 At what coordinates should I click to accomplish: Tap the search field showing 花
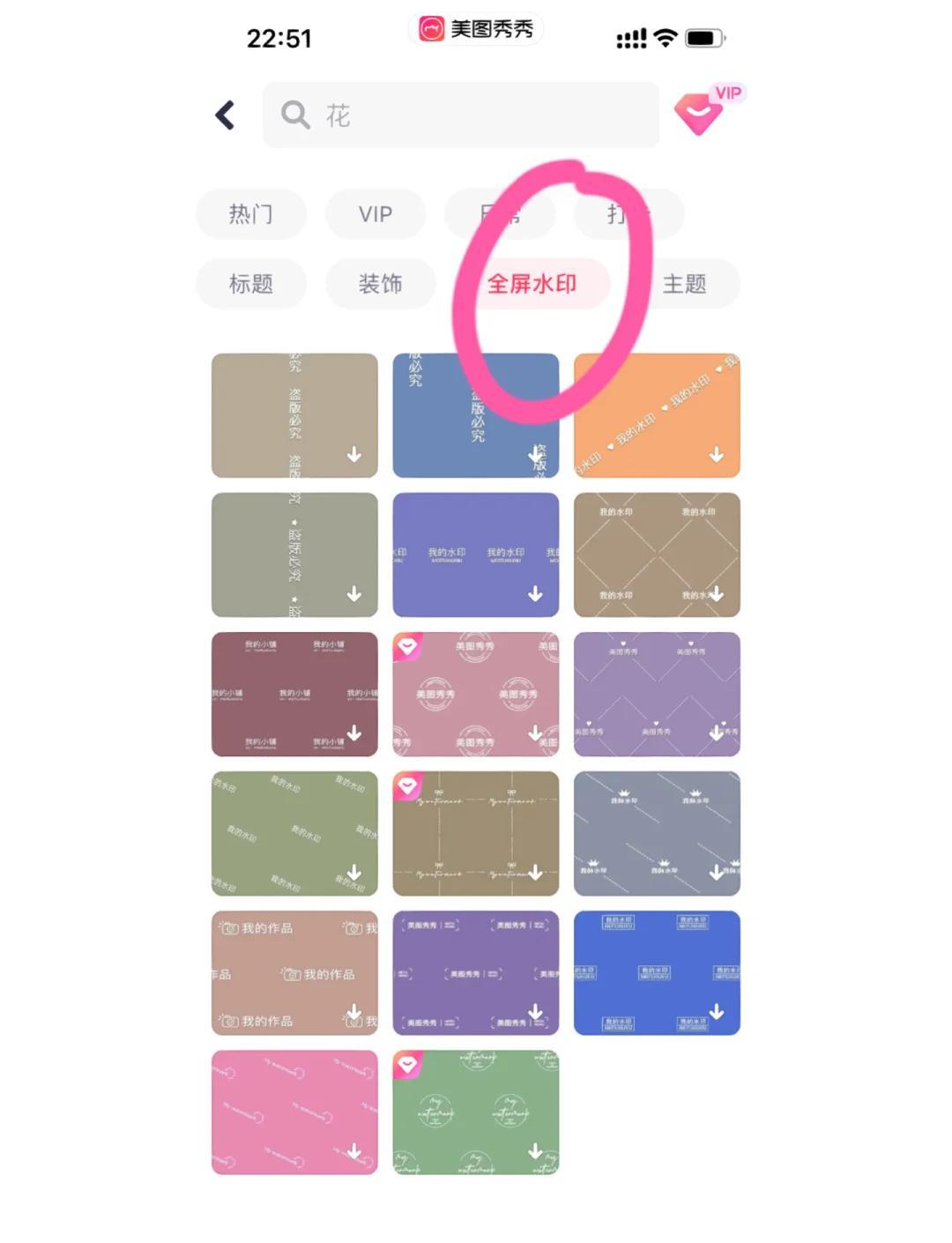point(460,115)
